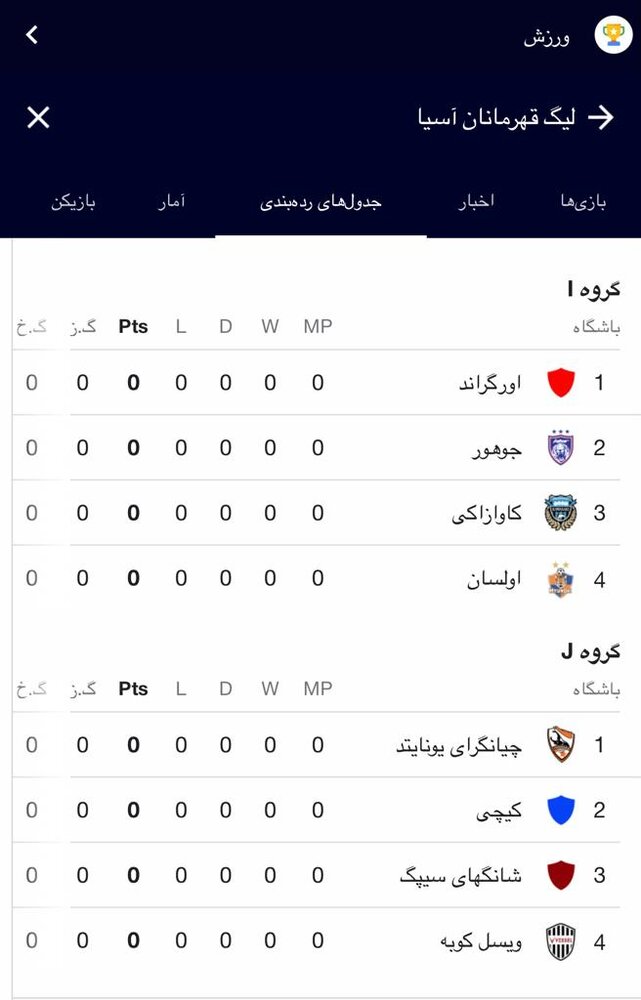The image size is (641, 1000).
Task: Open the اخبار tab
Action: tap(477, 202)
